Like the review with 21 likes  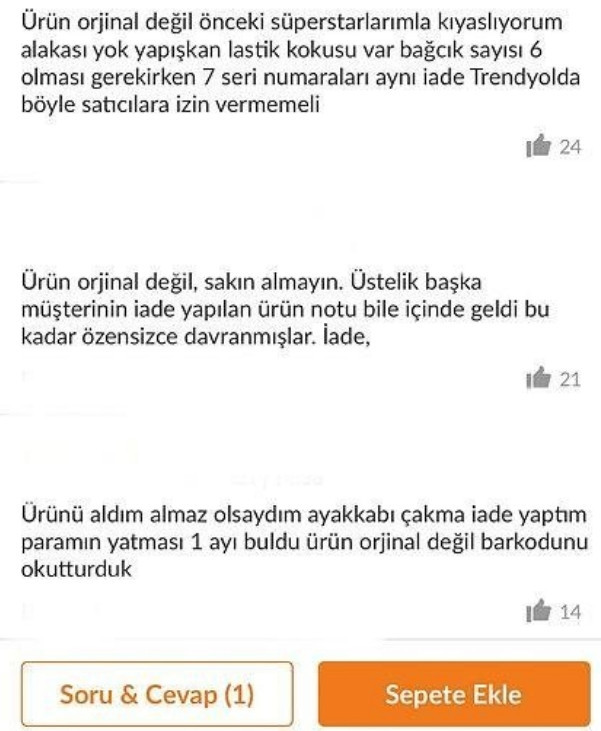(539, 379)
